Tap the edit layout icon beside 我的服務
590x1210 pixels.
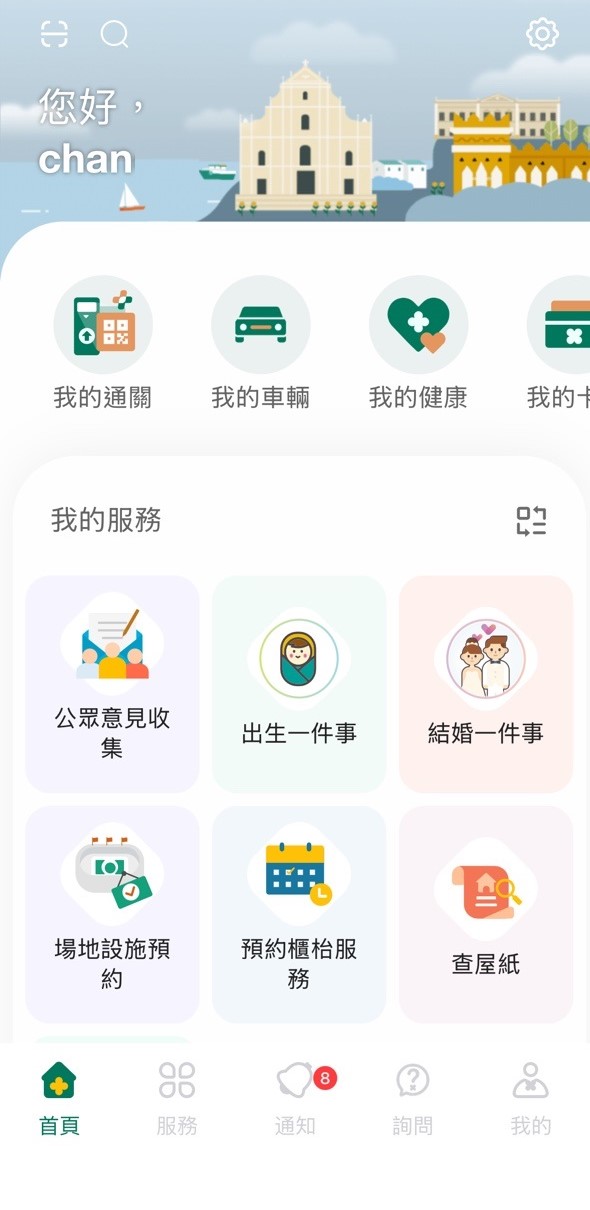(x=532, y=521)
